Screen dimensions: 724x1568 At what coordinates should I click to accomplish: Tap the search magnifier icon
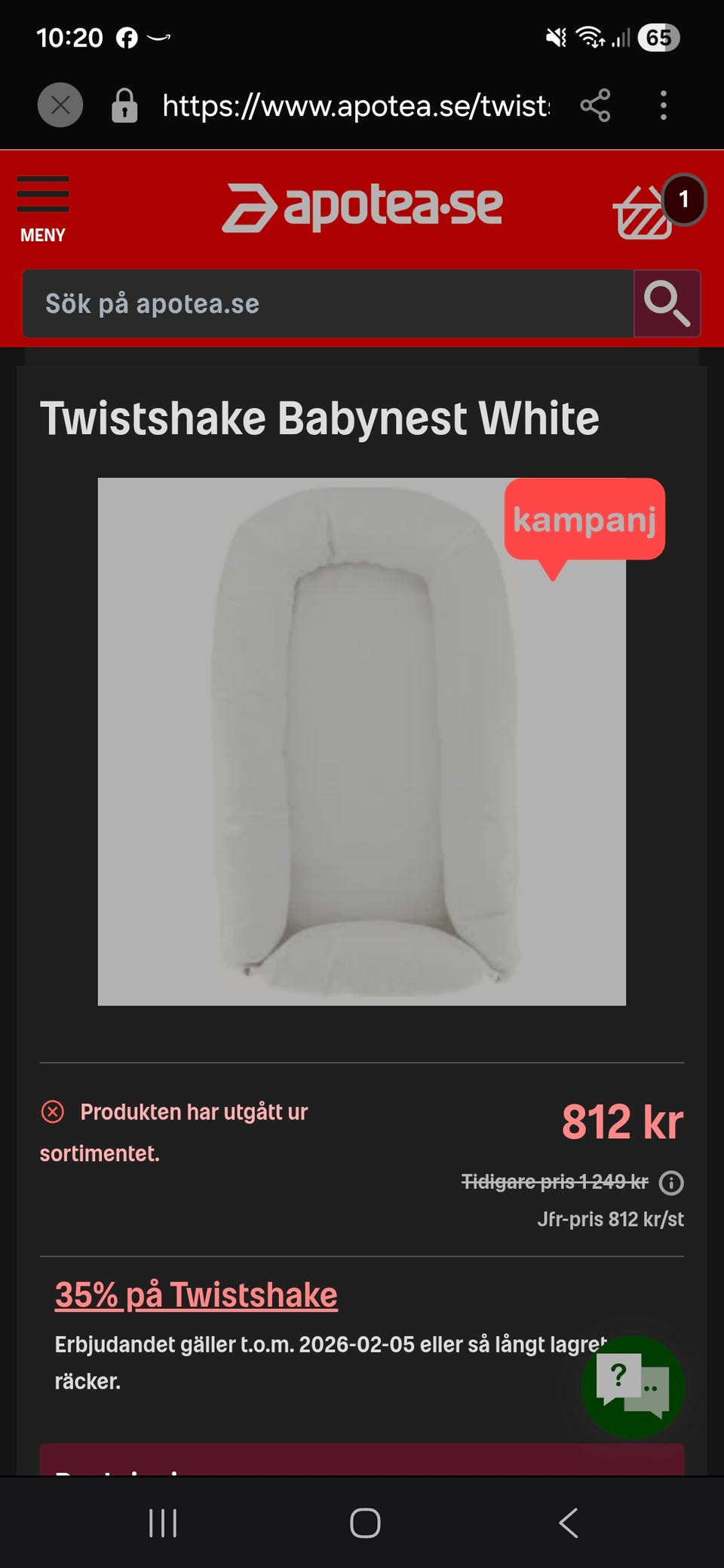point(667,304)
